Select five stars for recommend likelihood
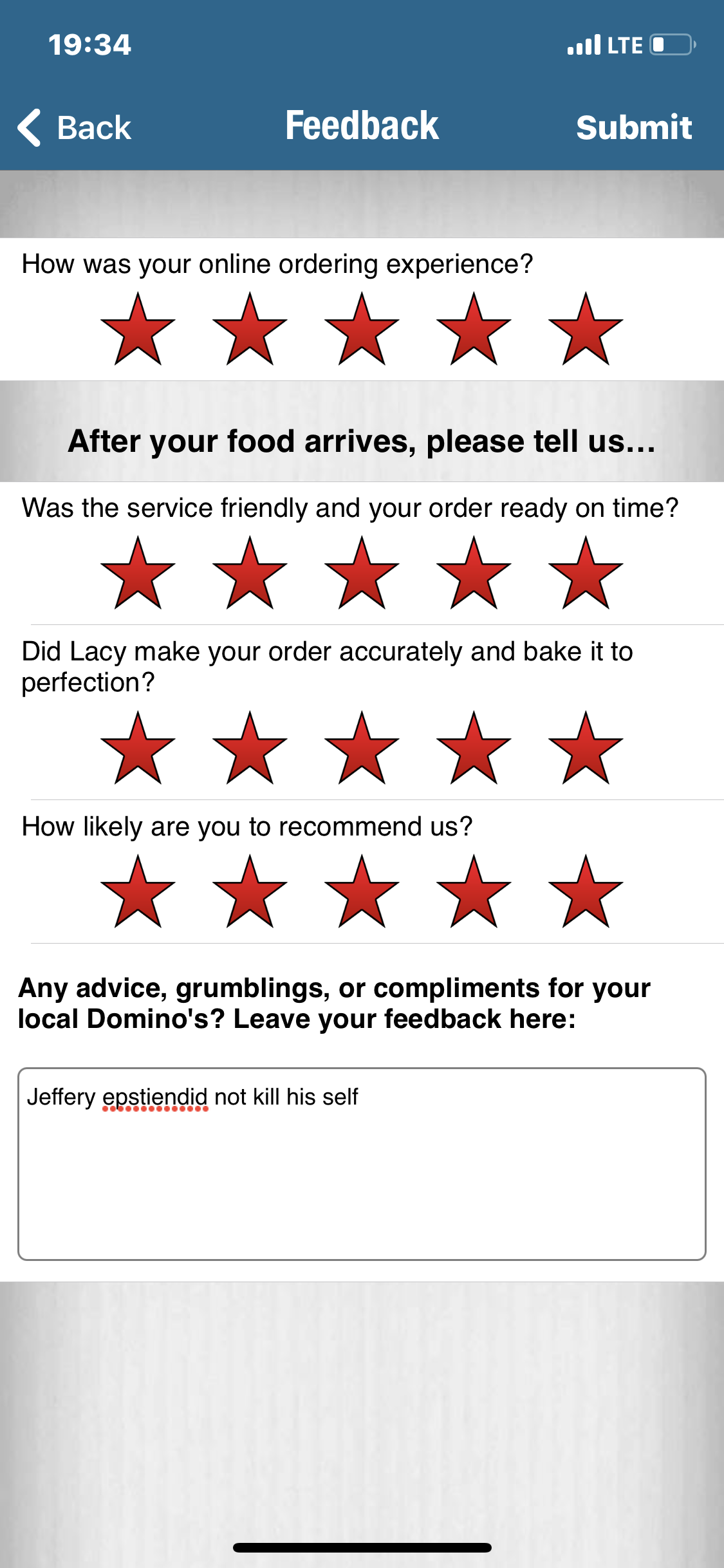This screenshot has width=724, height=1568. coord(585,893)
